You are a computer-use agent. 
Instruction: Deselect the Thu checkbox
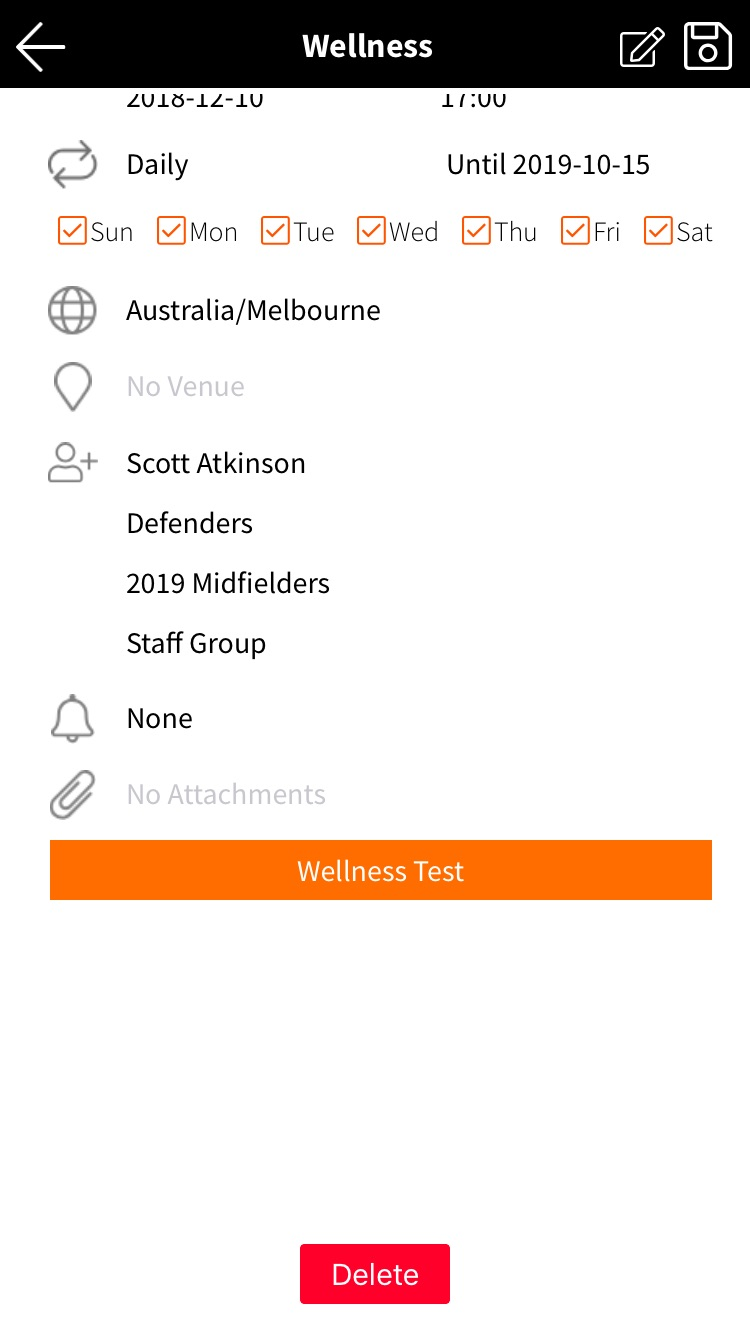(x=477, y=231)
